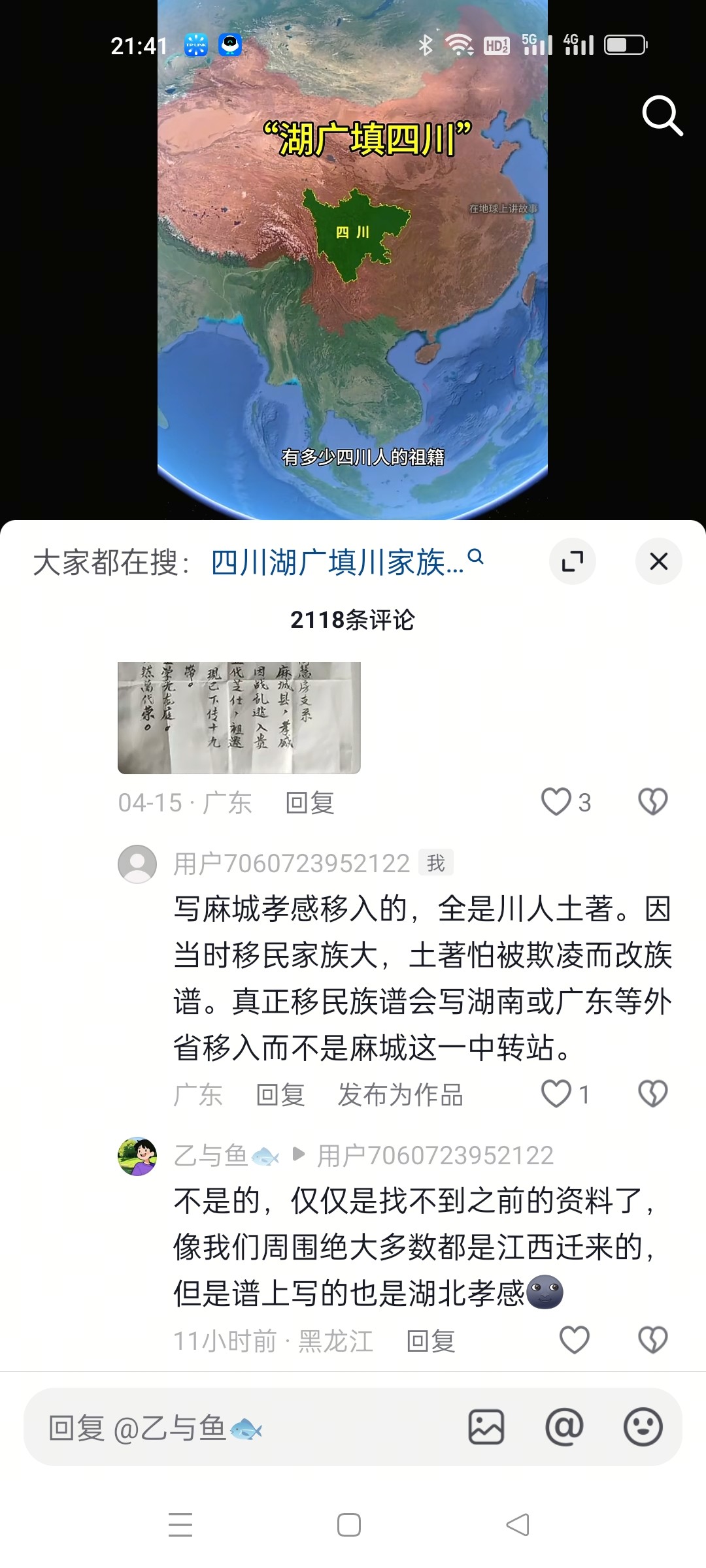Mention someone with the @ icon
This screenshot has width=706, height=1568.
tap(564, 1427)
